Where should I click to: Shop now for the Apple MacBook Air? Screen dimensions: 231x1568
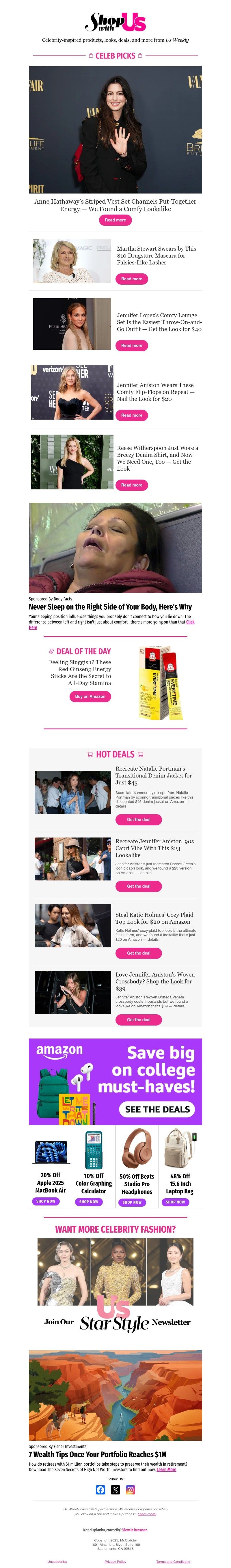coord(46,1201)
